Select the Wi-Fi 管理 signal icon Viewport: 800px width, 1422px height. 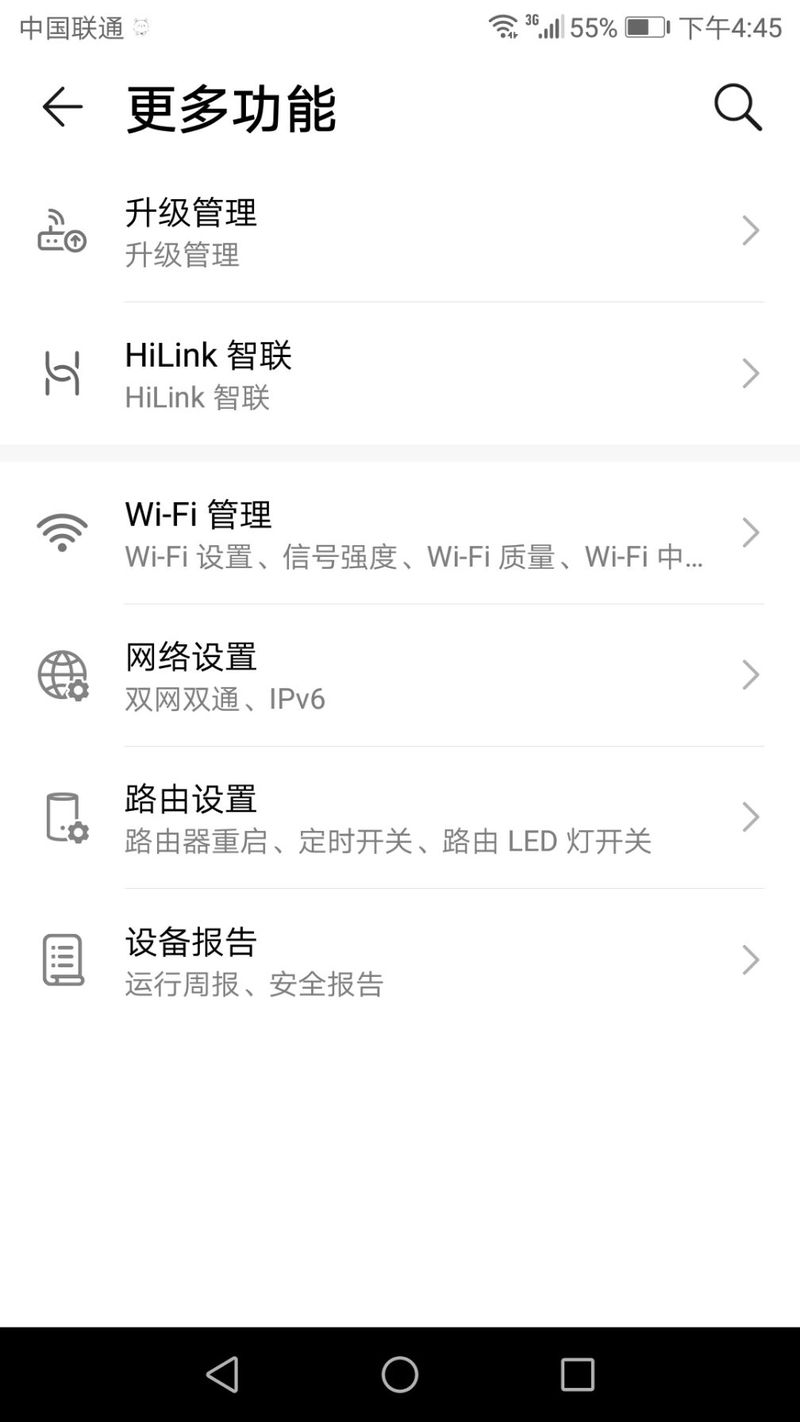coord(62,532)
